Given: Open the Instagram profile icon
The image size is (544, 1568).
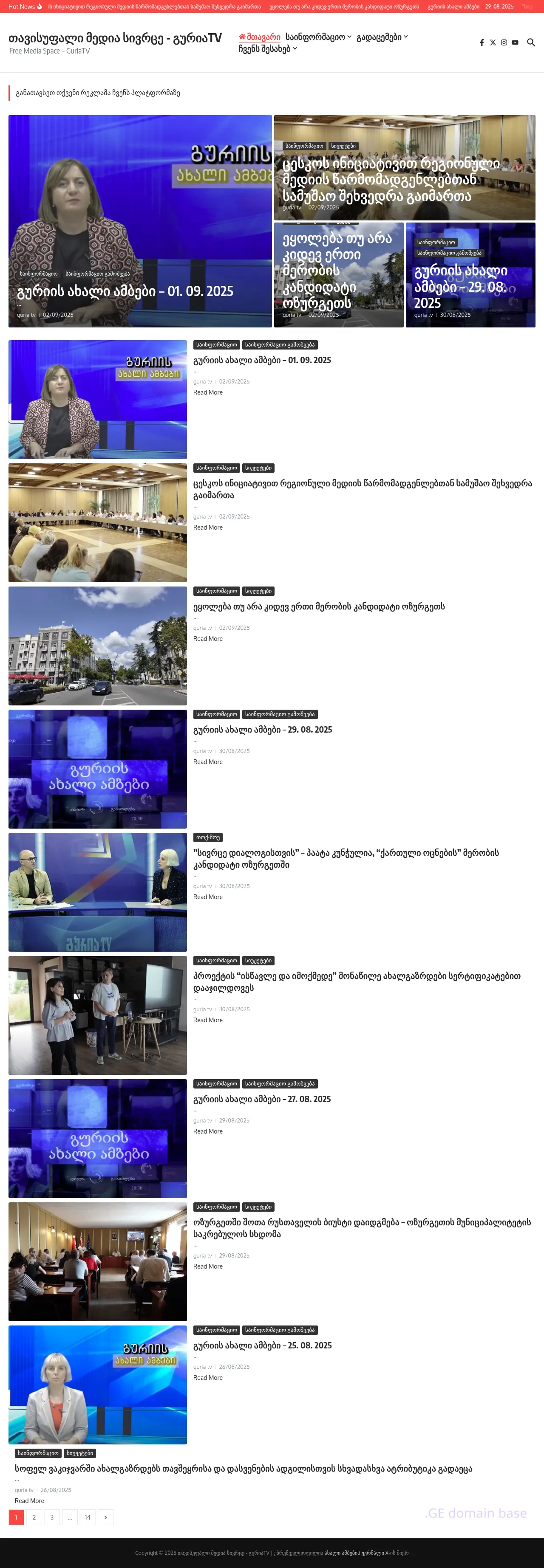Looking at the screenshot, I should (x=504, y=42).
